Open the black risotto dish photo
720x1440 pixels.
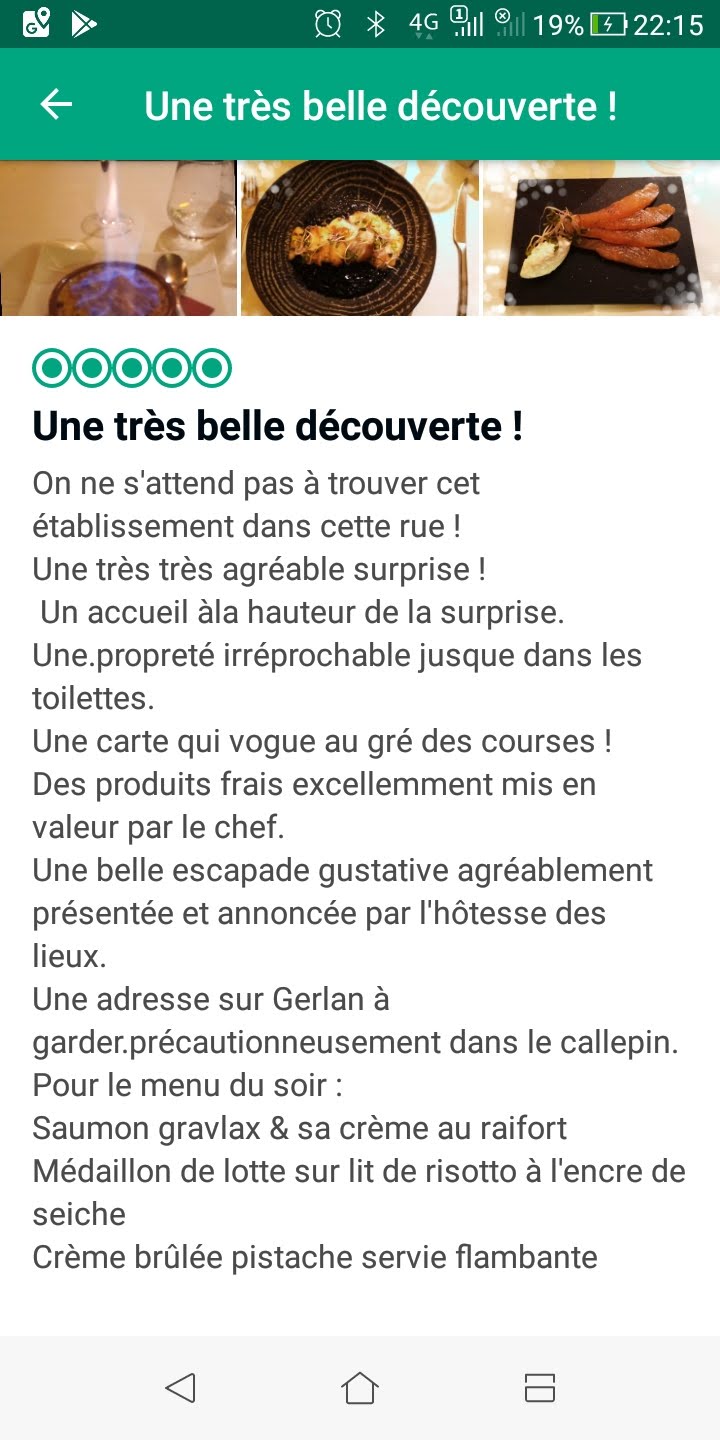click(x=360, y=238)
